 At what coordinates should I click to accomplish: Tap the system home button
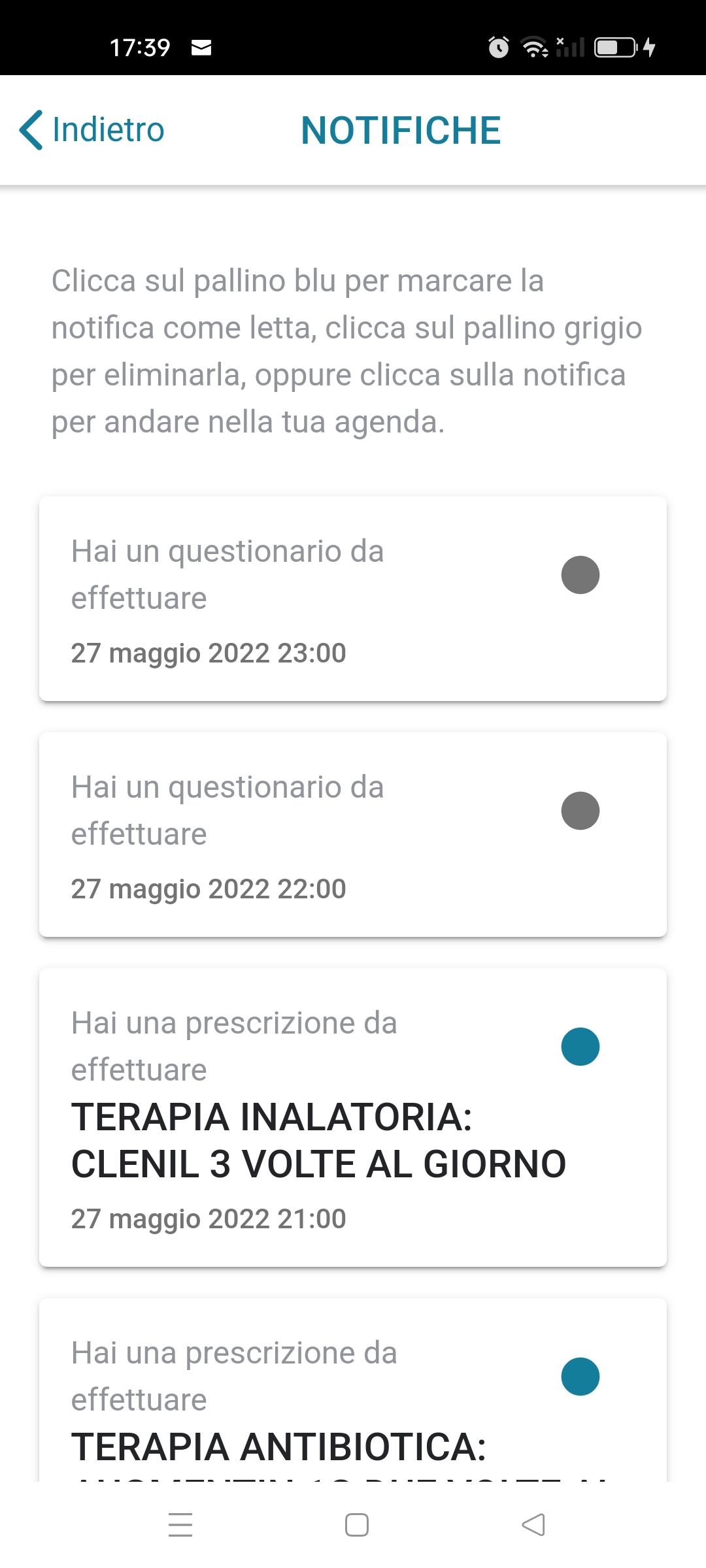(x=356, y=1525)
